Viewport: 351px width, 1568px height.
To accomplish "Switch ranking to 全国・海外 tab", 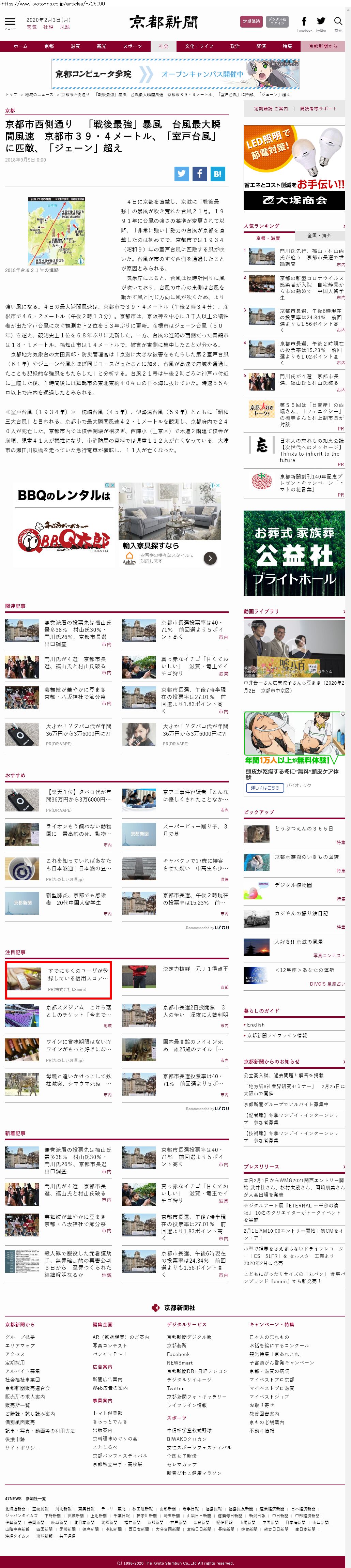I will coord(319,235).
